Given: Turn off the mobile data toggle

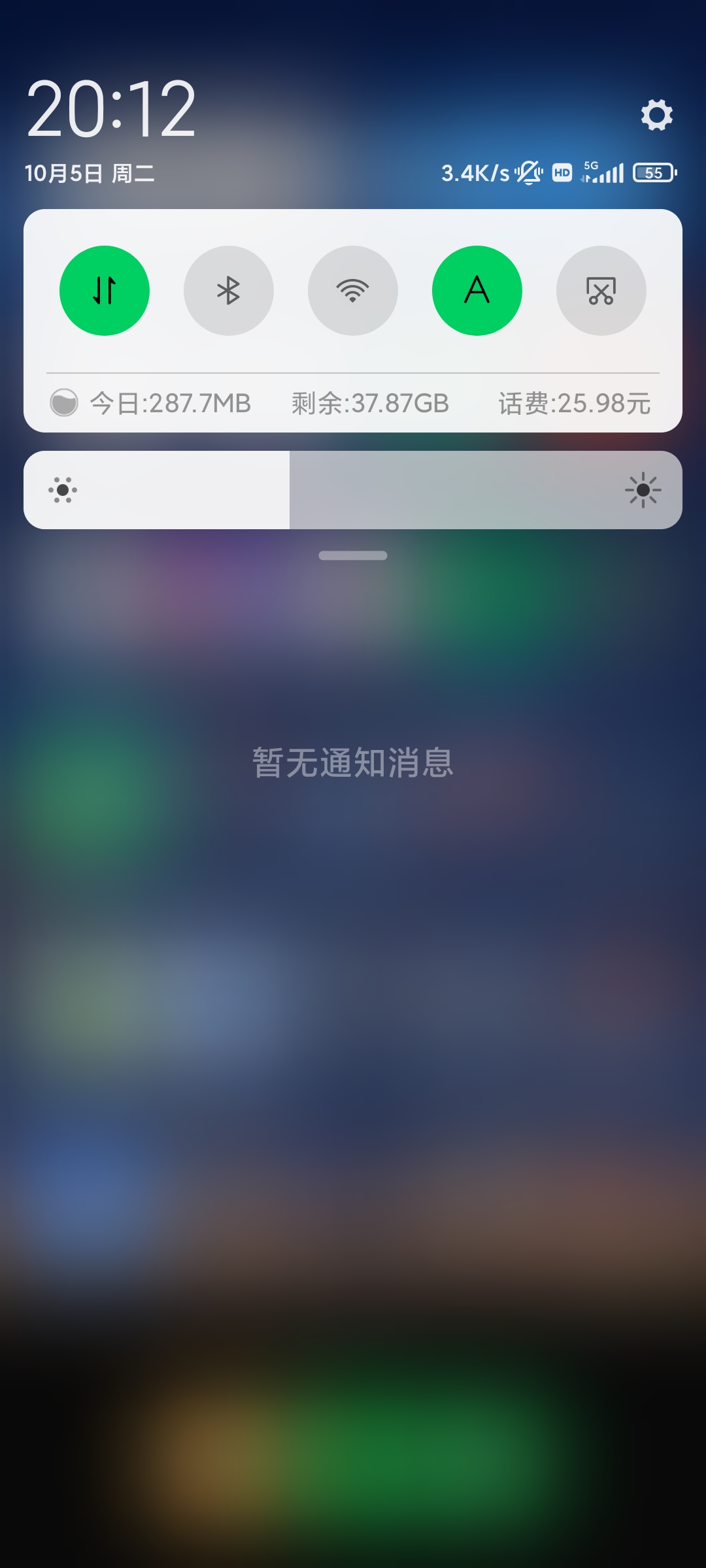Looking at the screenshot, I should tap(105, 291).
